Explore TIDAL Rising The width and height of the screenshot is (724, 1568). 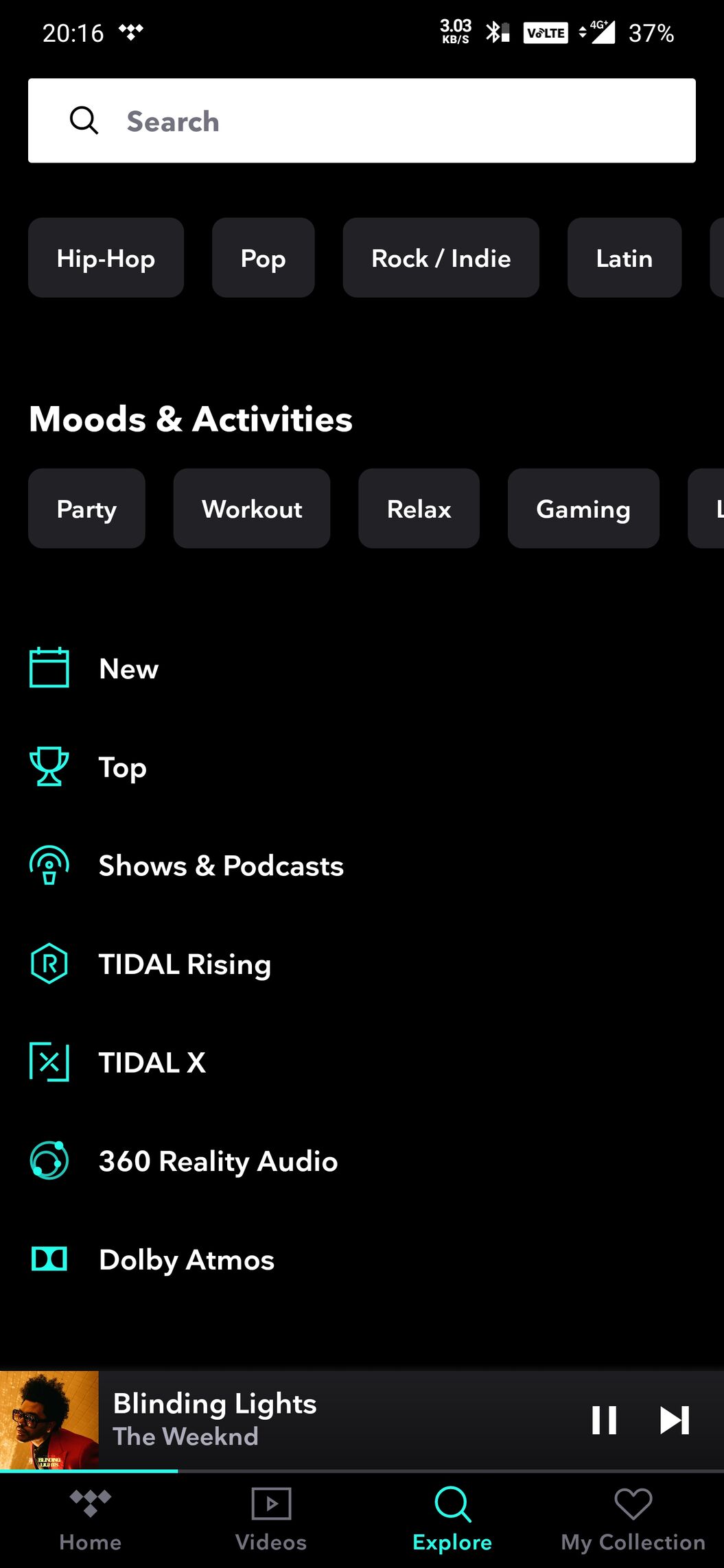pos(185,964)
